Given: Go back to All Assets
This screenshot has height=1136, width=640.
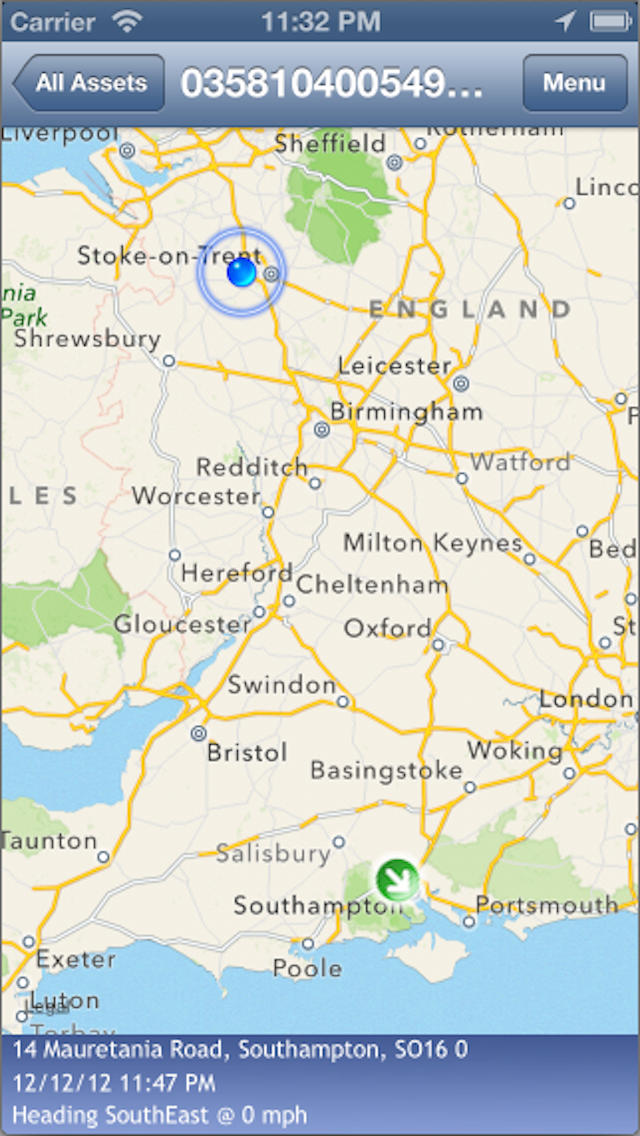Looking at the screenshot, I should coord(88,83).
